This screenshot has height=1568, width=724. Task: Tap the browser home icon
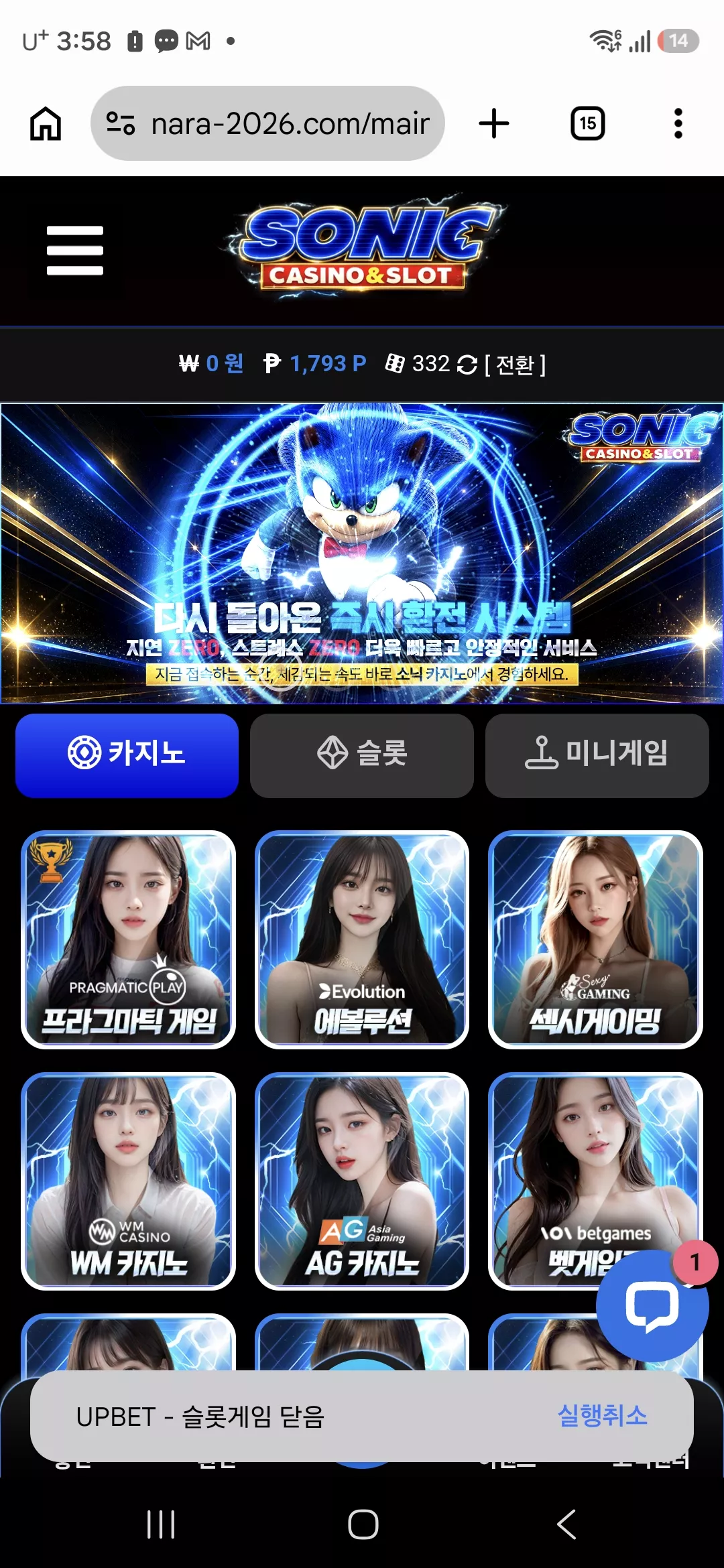(46, 123)
